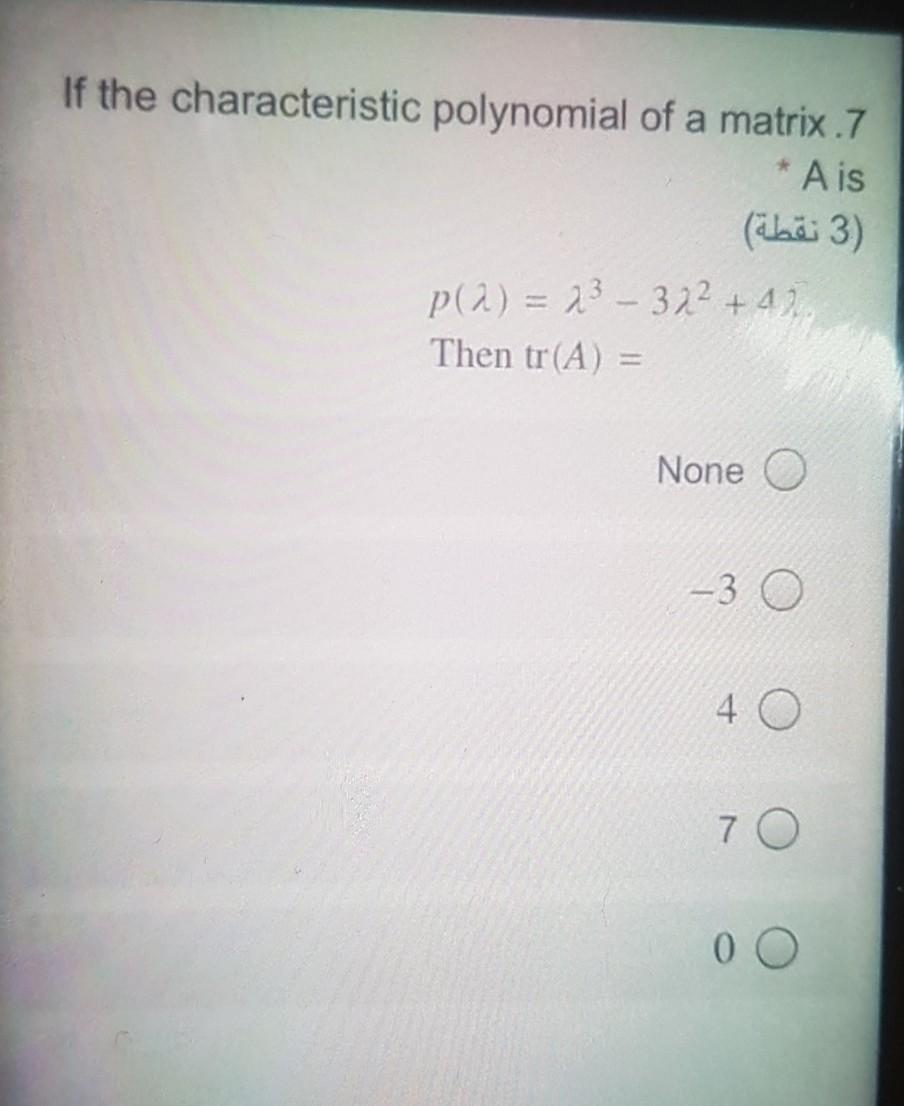Mark 7 as the answer
This screenshot has width=904, height=1106.
[783, 829]
